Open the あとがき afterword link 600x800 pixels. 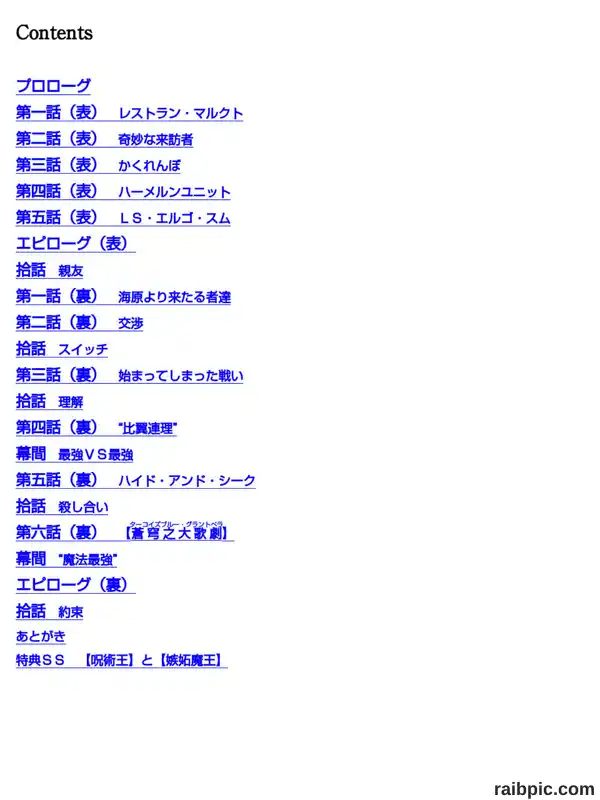[x=41, y=636]
